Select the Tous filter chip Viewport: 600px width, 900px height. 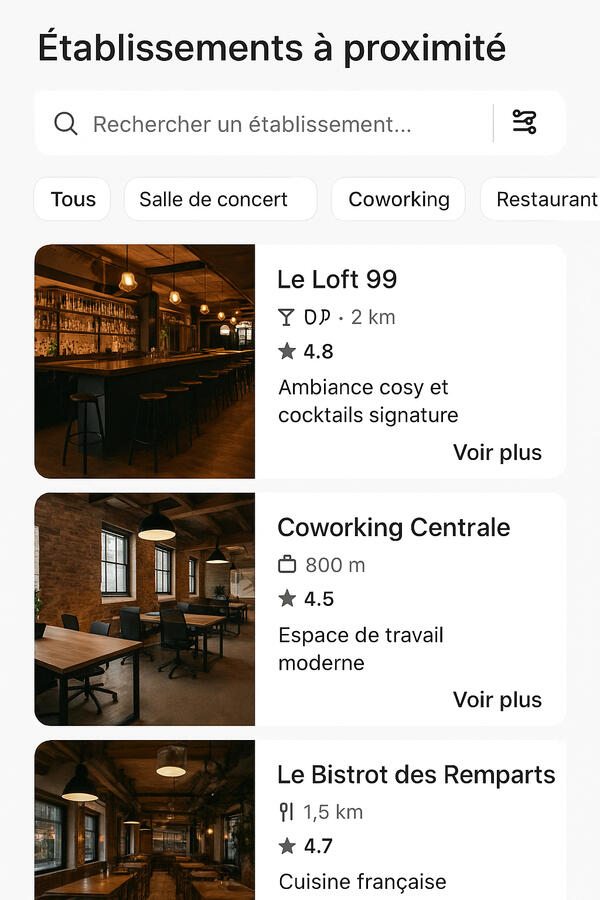click(73, 199)
